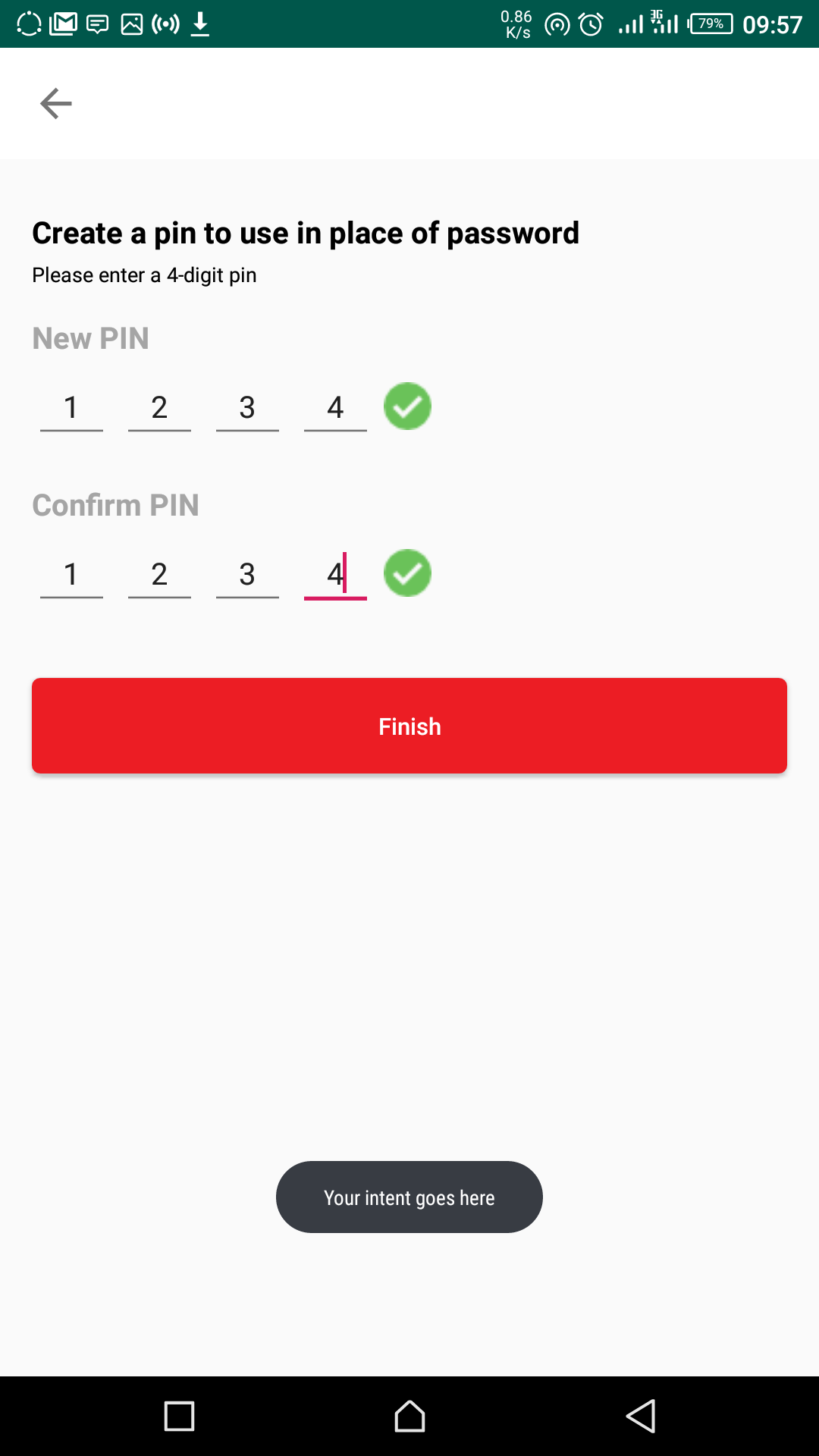Tap the back arrow at top left
Image resolution: width=819 pixels, height=1456 pixels.
click(x=55, y=103)
